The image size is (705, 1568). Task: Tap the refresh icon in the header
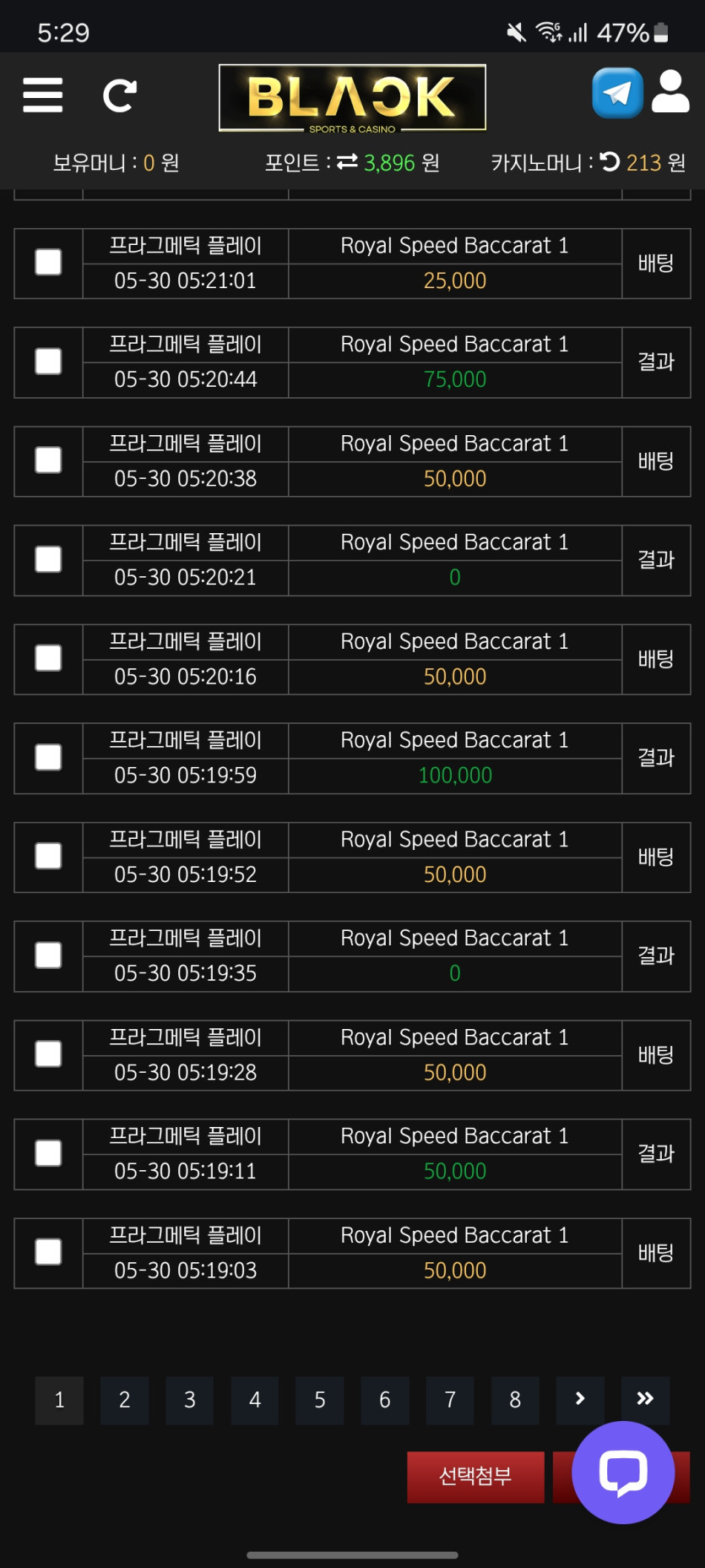(x=120, y=95)
